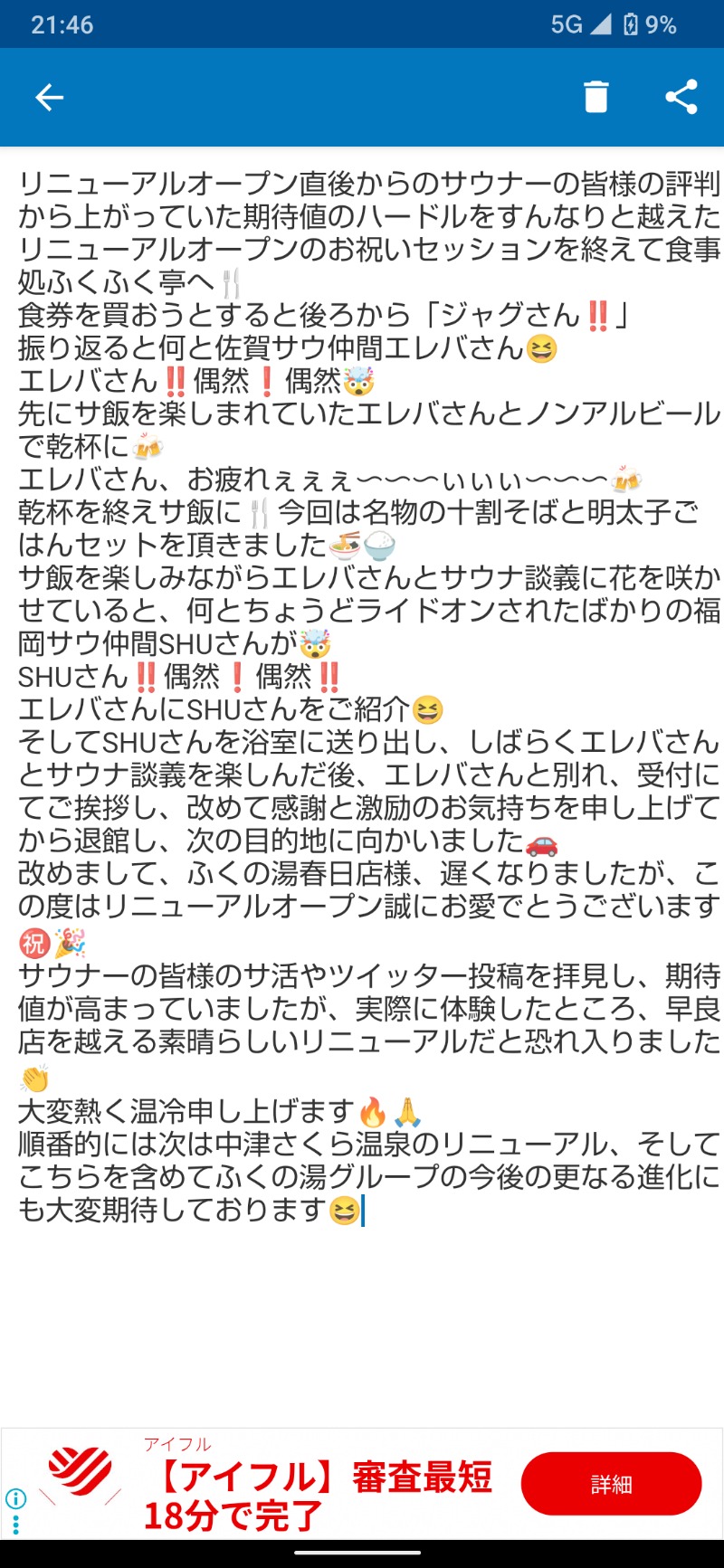Go back using the top arrow

tap(49, 97)
